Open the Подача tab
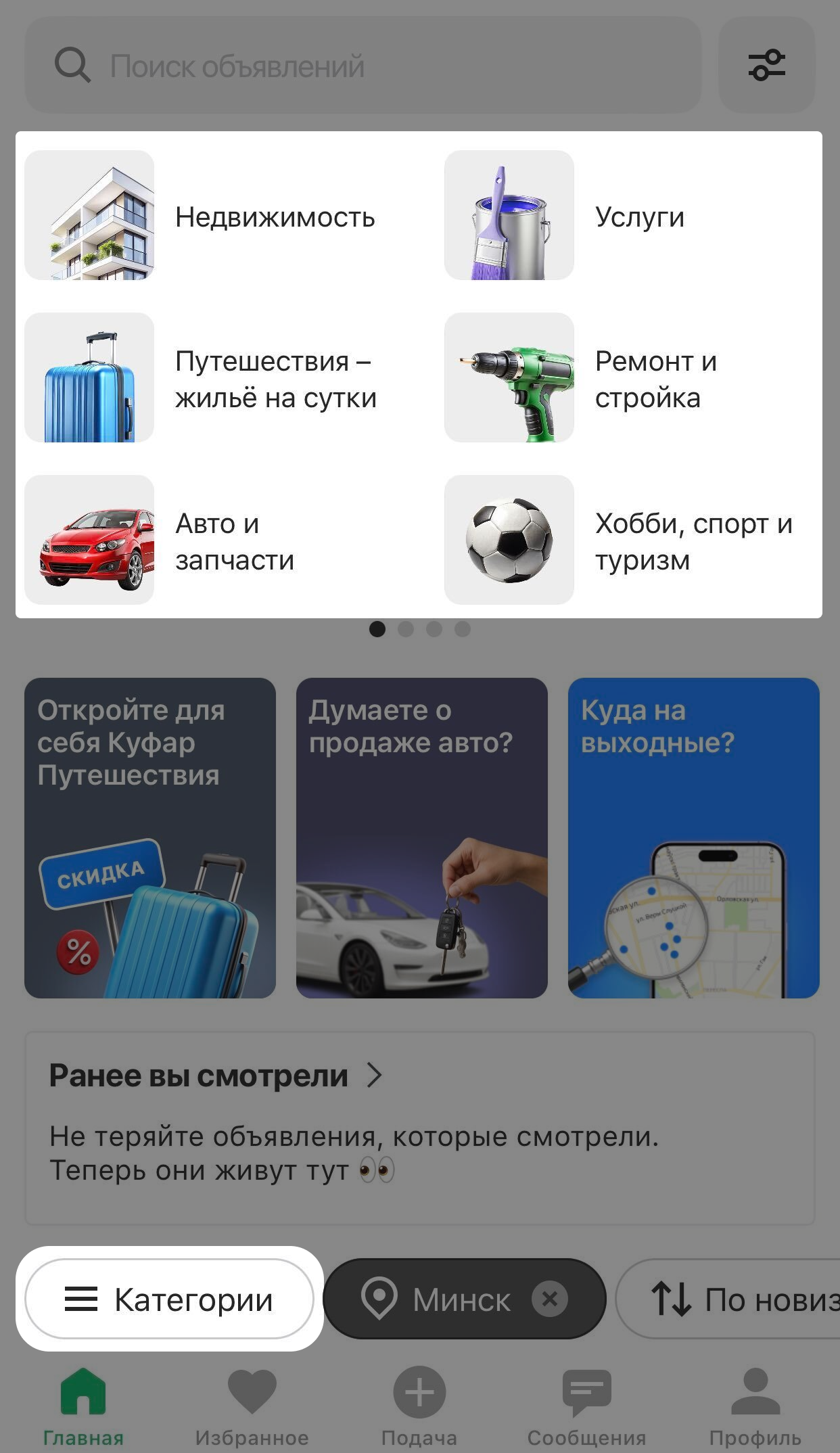The width and height of the screenshot is (840, 1453). pos(419,1406)
